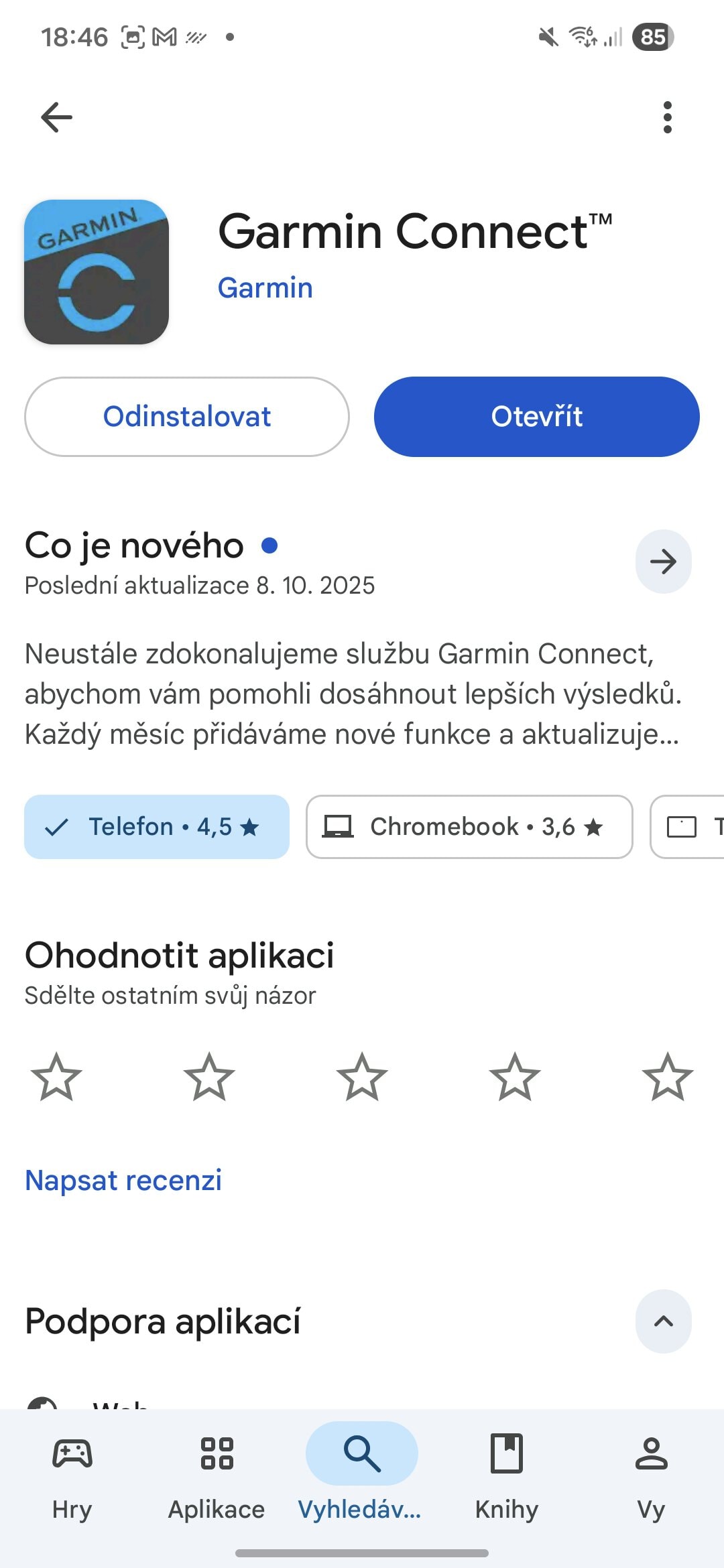Open Garmin Connect with Otevřít button
This screenshot has width=724, height=1568.
click(536, 417)
